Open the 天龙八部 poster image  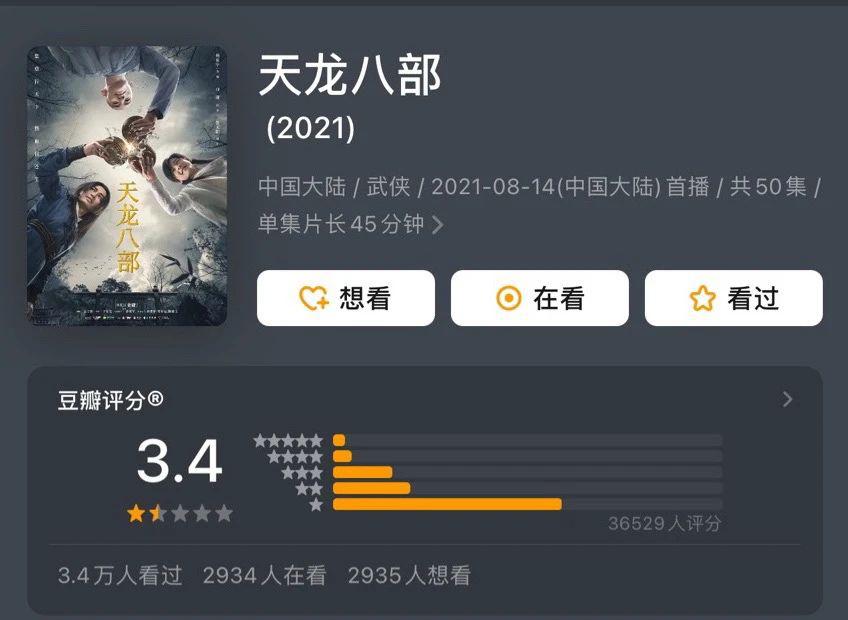[x=127, y=185]
